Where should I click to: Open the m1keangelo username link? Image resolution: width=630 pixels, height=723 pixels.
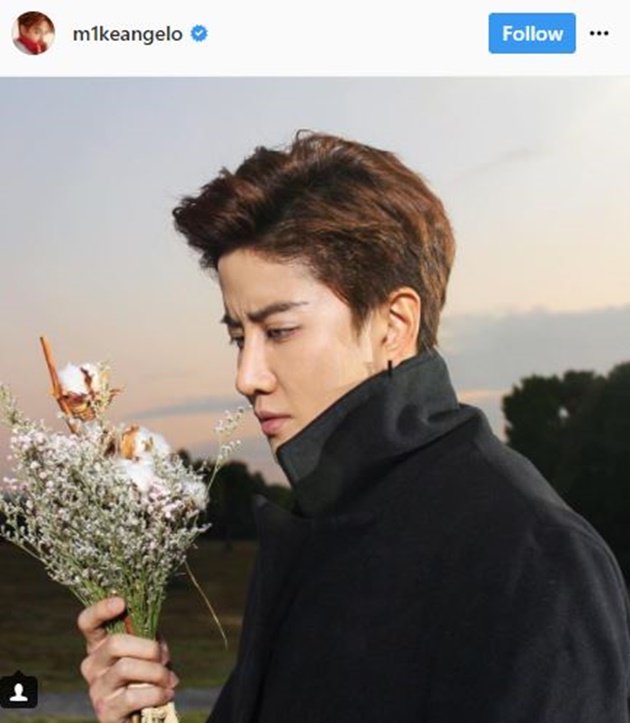pos(127,34)
